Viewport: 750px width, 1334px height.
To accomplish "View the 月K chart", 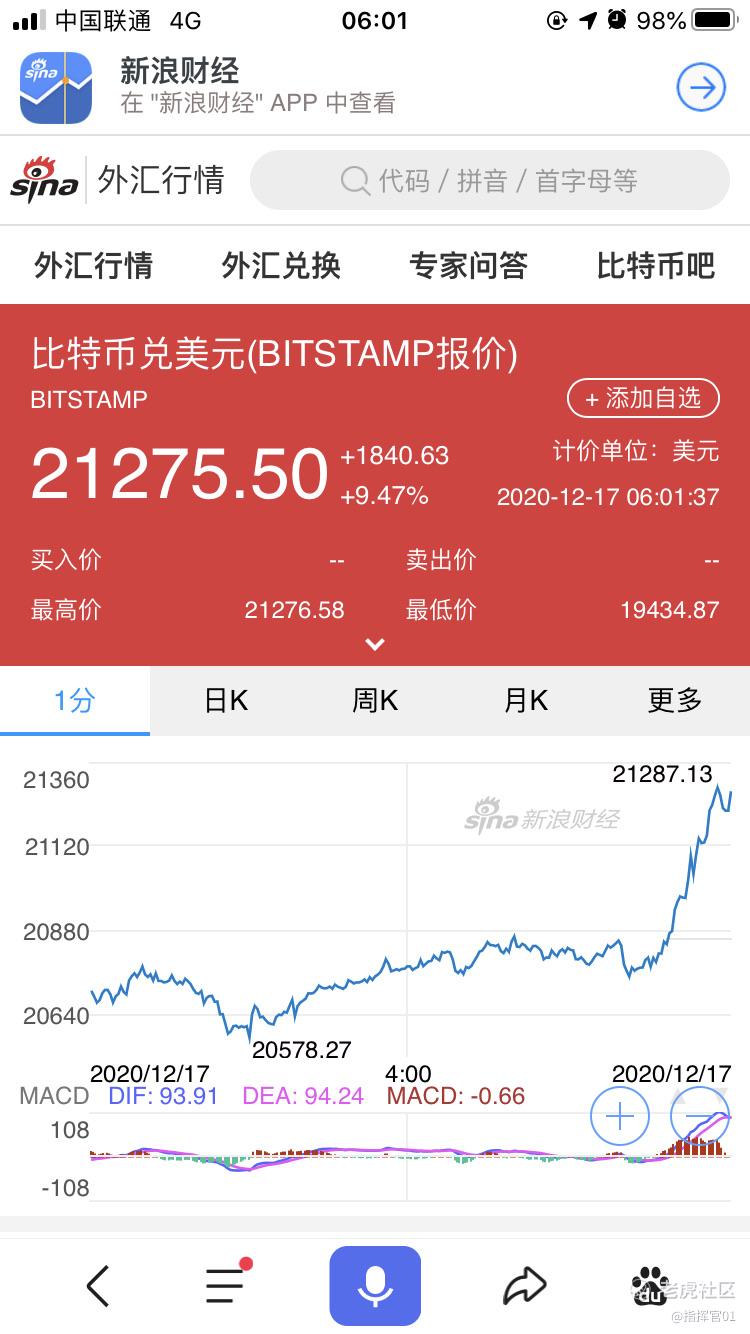I will 525,701.
